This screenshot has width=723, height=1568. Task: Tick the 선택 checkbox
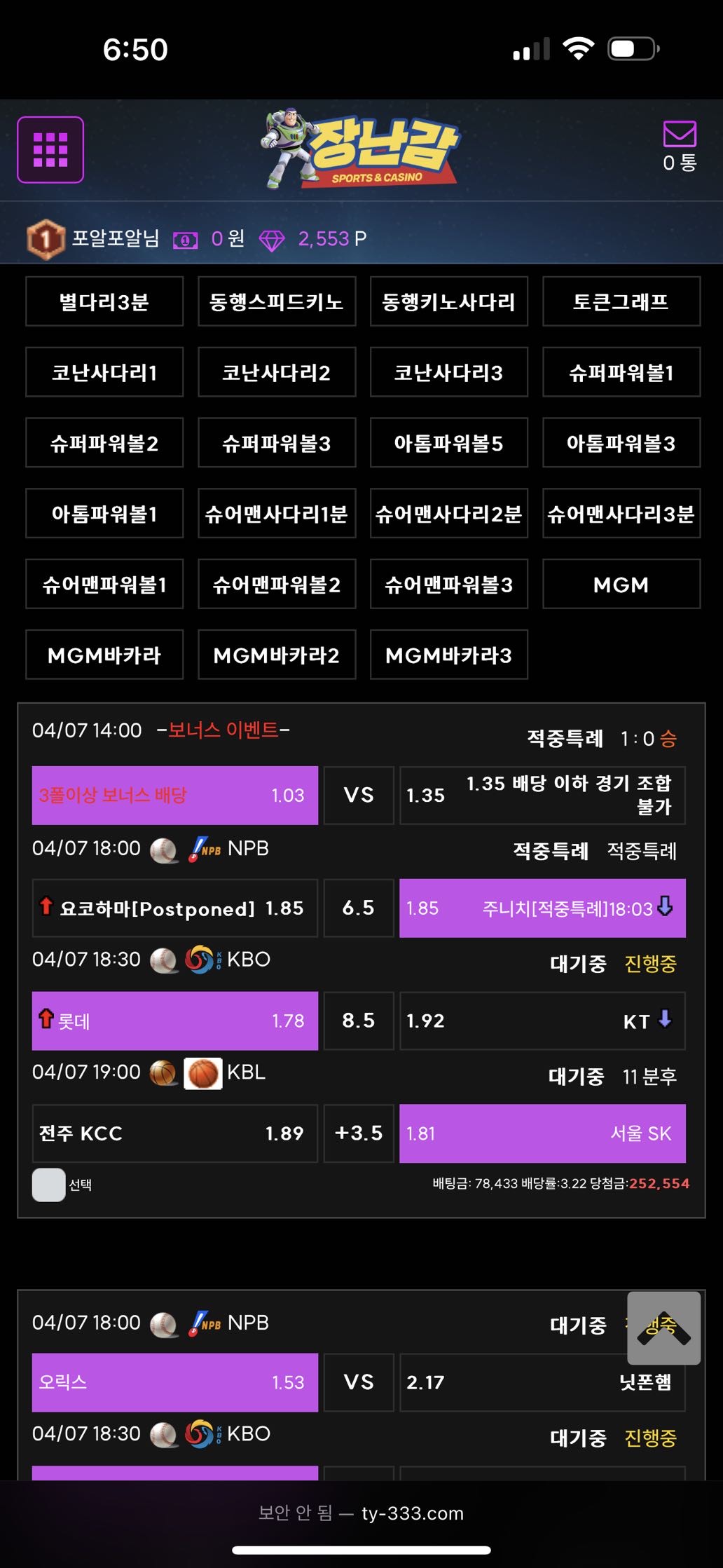click(48, 1185)
